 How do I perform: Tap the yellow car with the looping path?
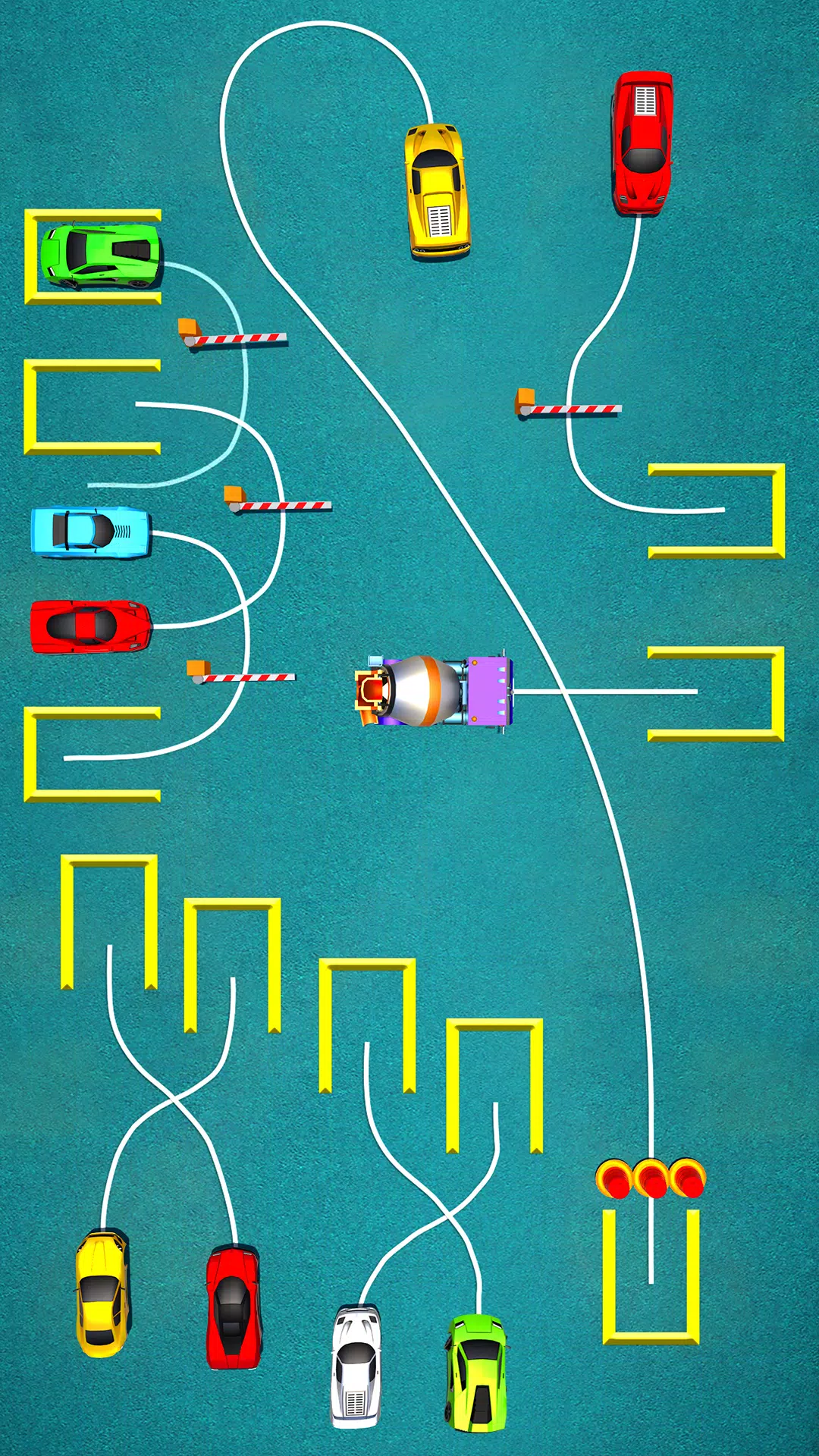coord(438,190)
